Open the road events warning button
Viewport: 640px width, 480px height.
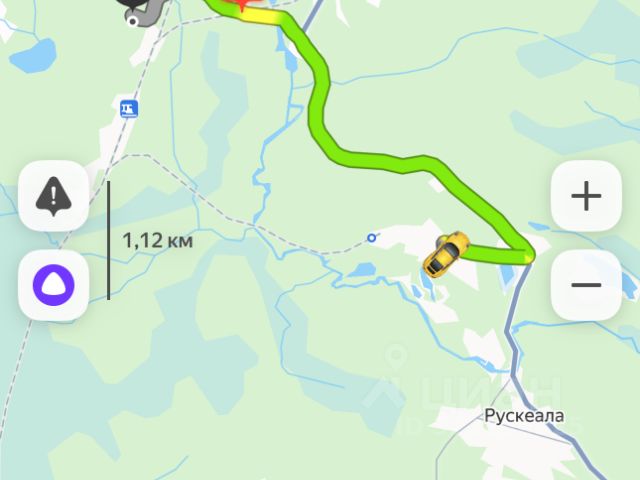coord(54,196)
